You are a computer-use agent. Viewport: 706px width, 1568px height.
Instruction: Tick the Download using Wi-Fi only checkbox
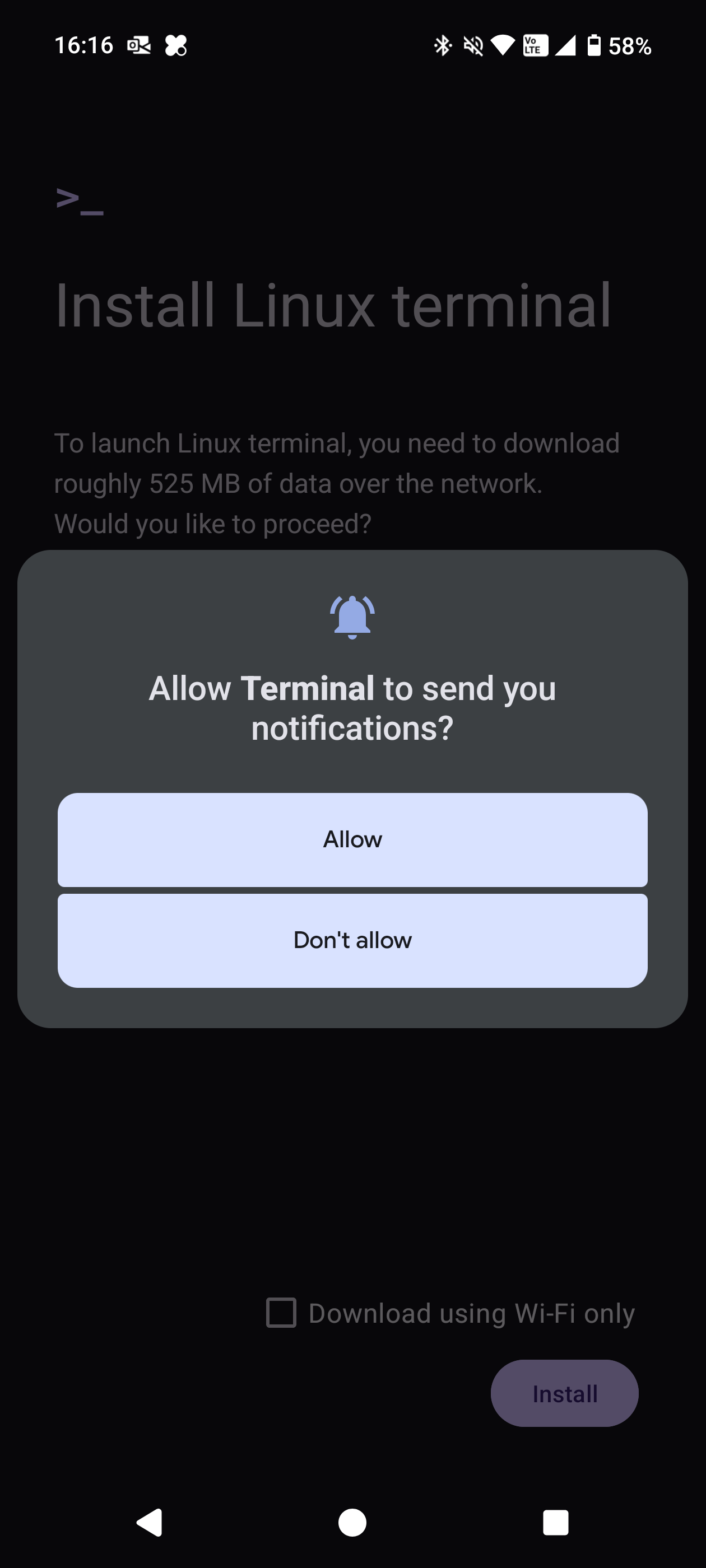281,1312
